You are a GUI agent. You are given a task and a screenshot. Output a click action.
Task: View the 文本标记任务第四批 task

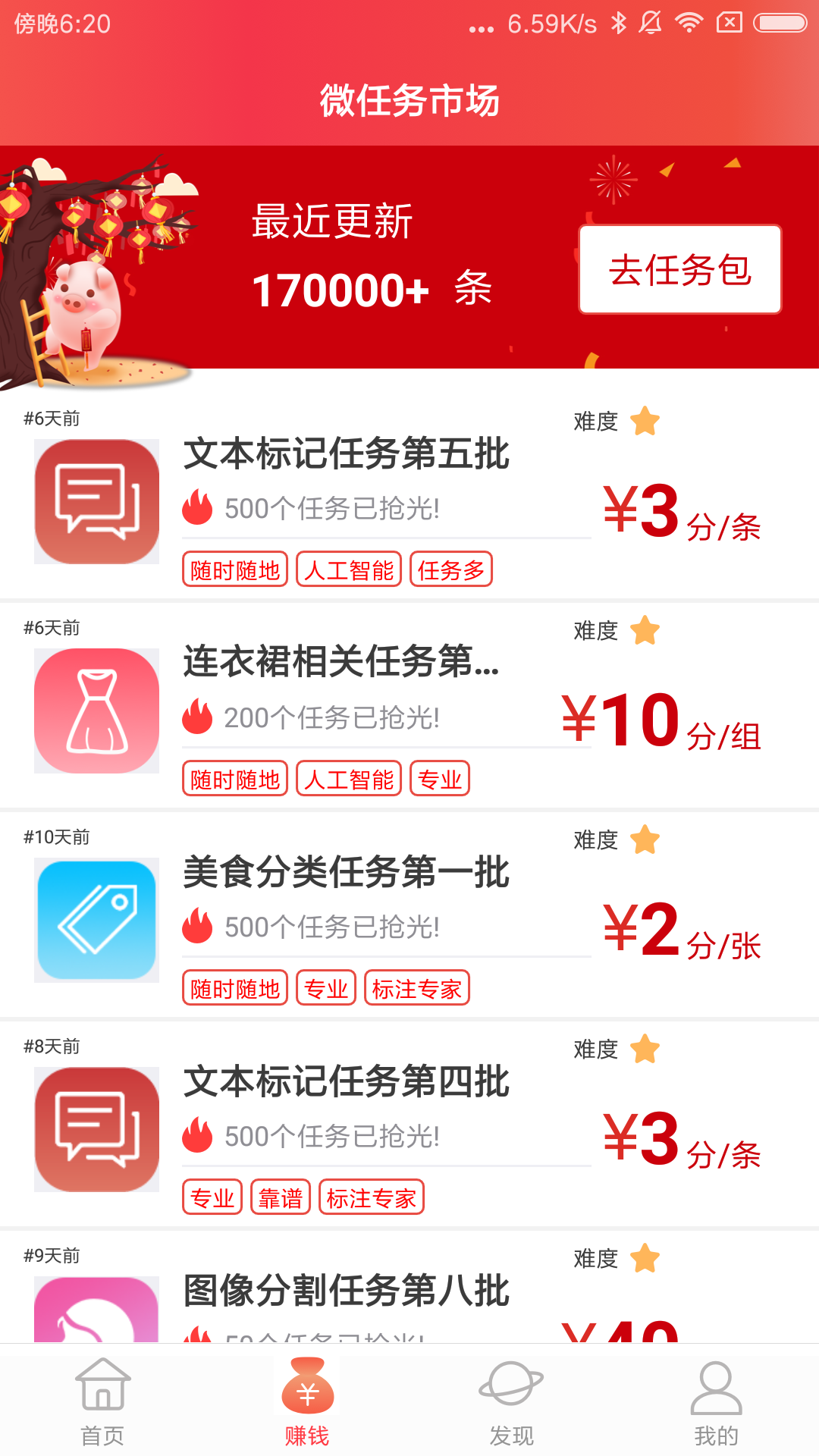point(347,1081)
